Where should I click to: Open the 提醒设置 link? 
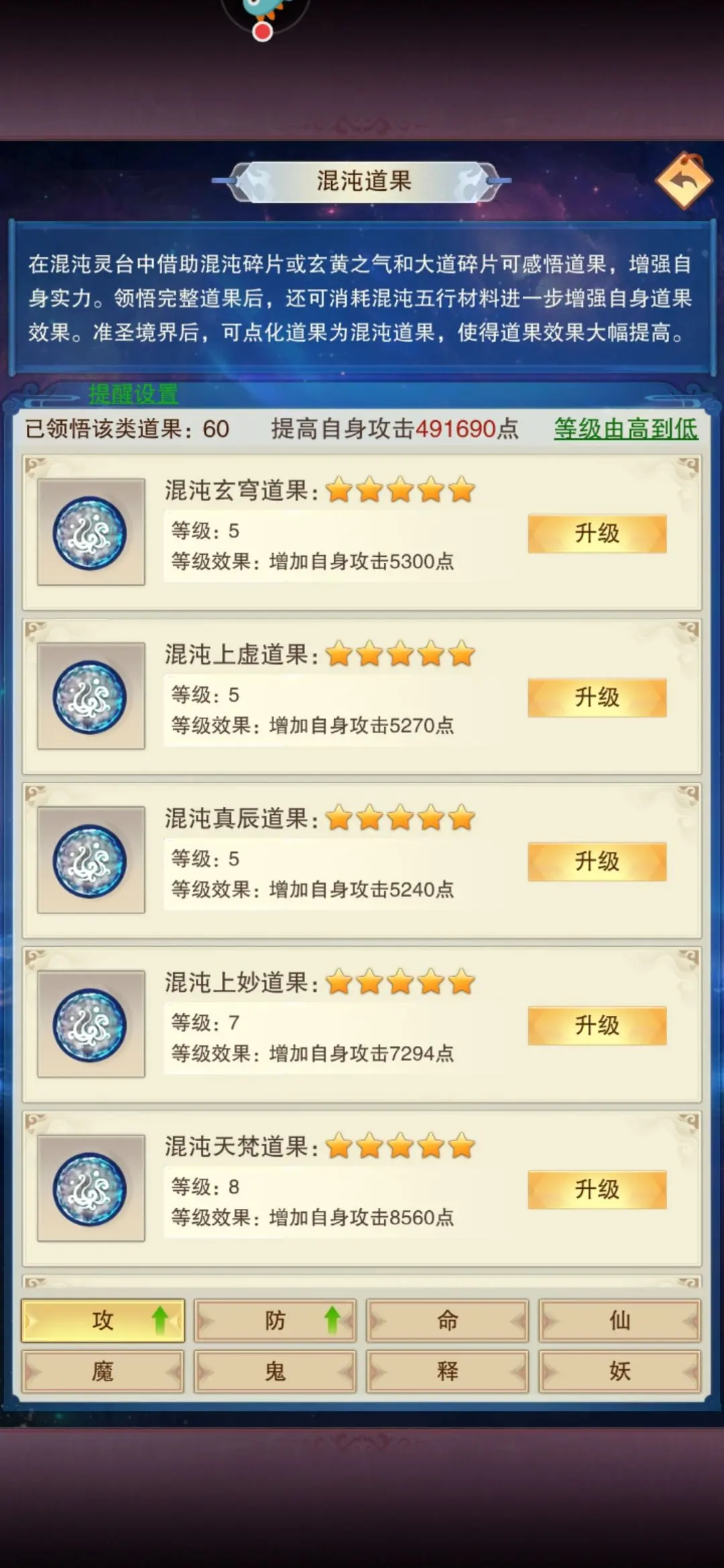[x=133, y=394]
